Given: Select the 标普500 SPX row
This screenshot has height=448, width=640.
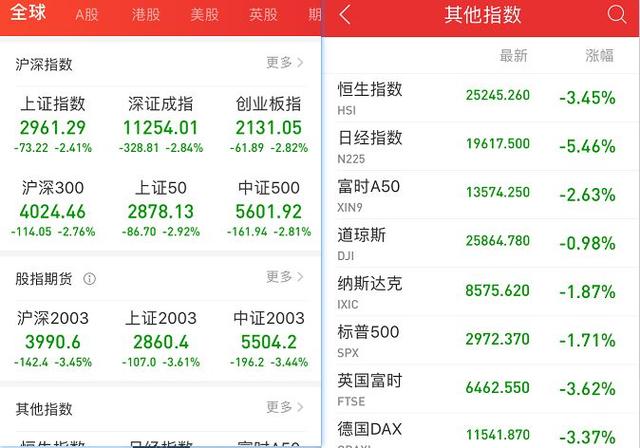Looking at the screenshot, I should tap(480, 340).
